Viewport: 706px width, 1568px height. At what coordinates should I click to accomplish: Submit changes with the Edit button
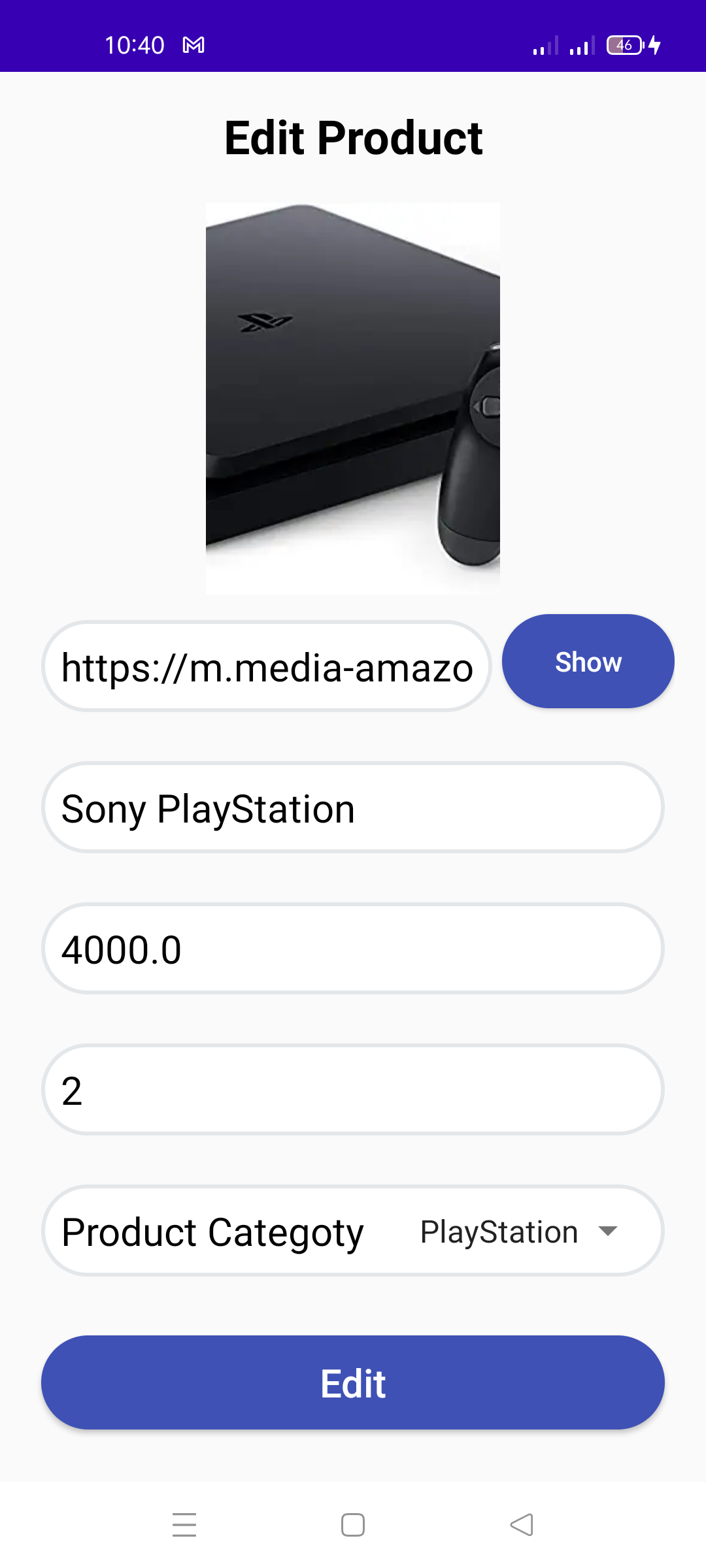pyautogui.click(x=353, y=1382)
